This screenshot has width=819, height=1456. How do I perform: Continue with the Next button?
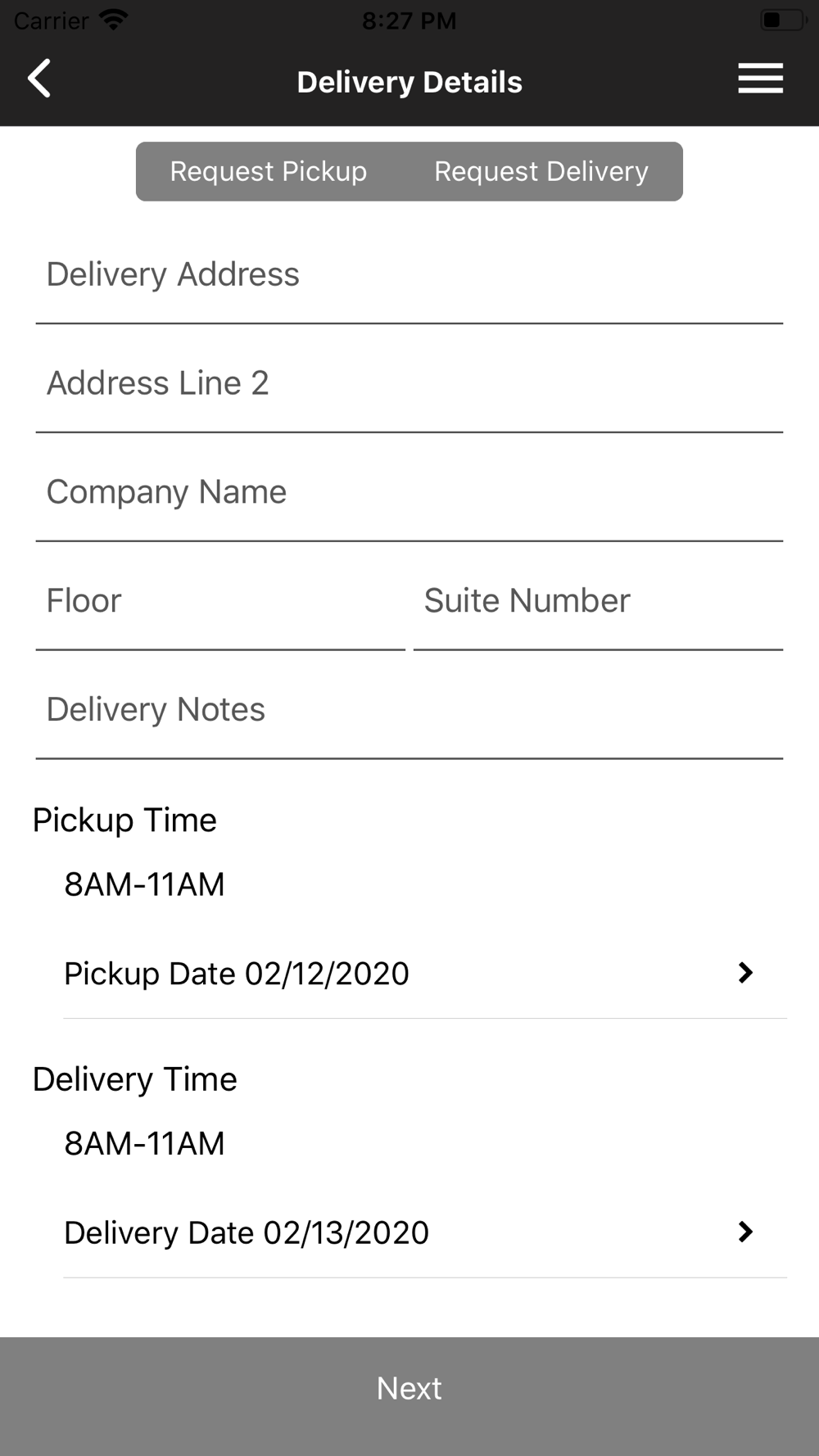(x=409, y=1389)
